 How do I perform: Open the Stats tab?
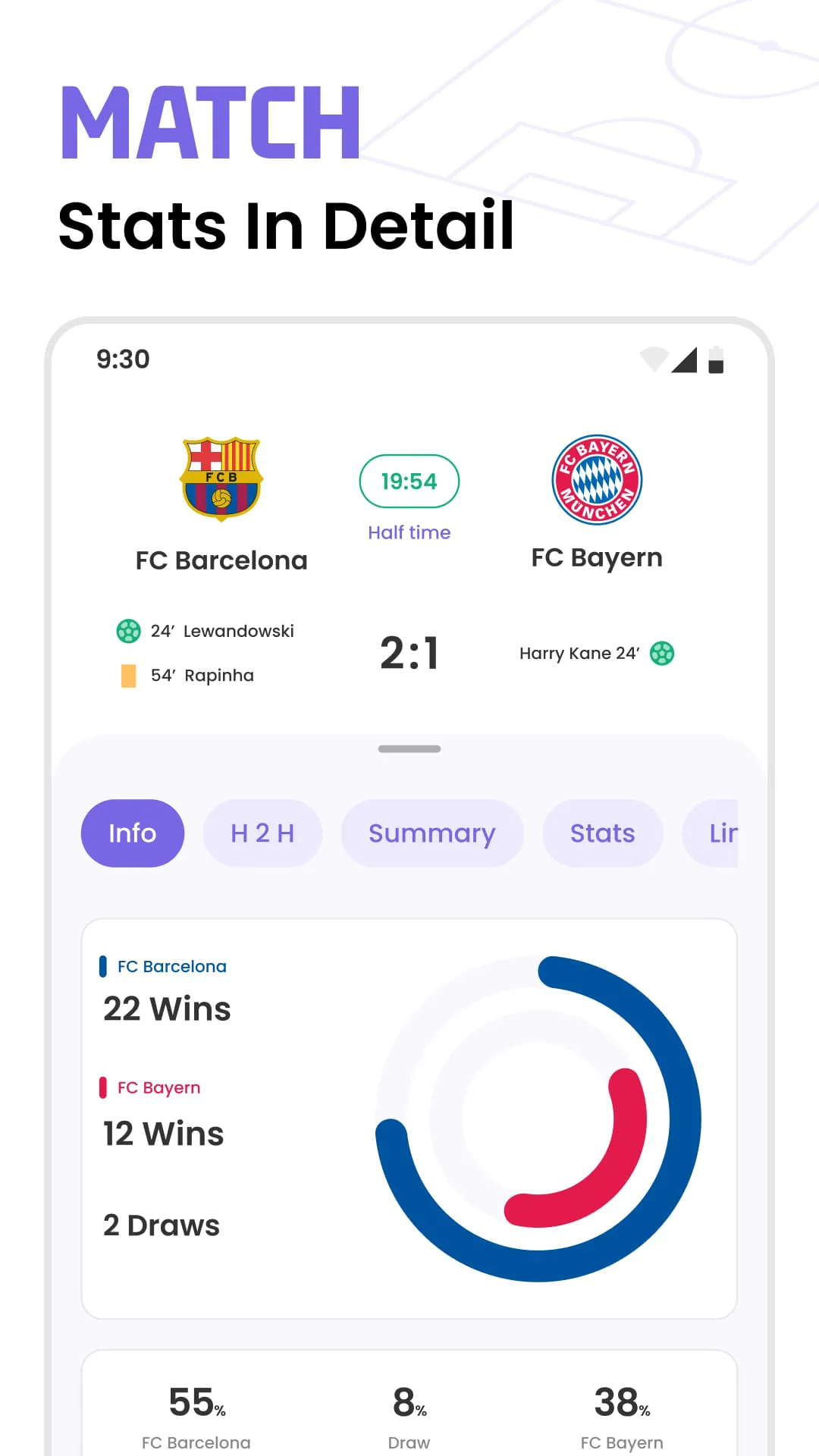602,833
